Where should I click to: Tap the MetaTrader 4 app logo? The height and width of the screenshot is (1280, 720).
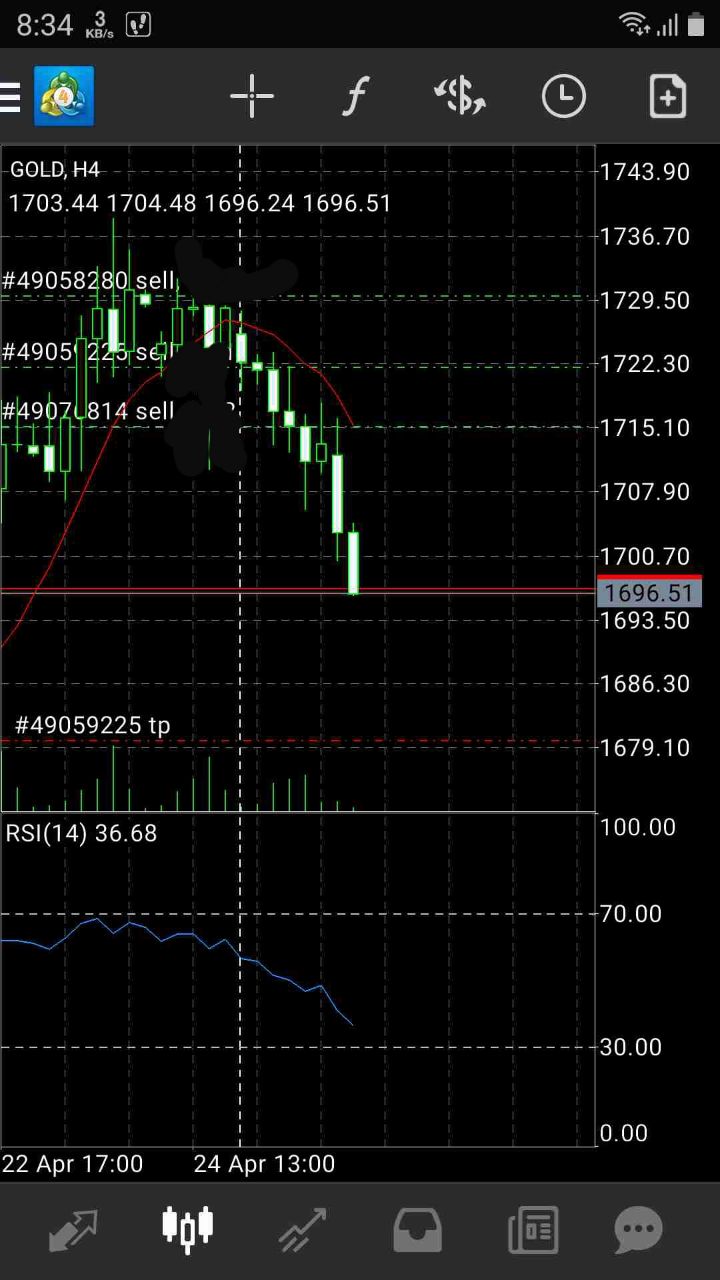coord(64,97)
